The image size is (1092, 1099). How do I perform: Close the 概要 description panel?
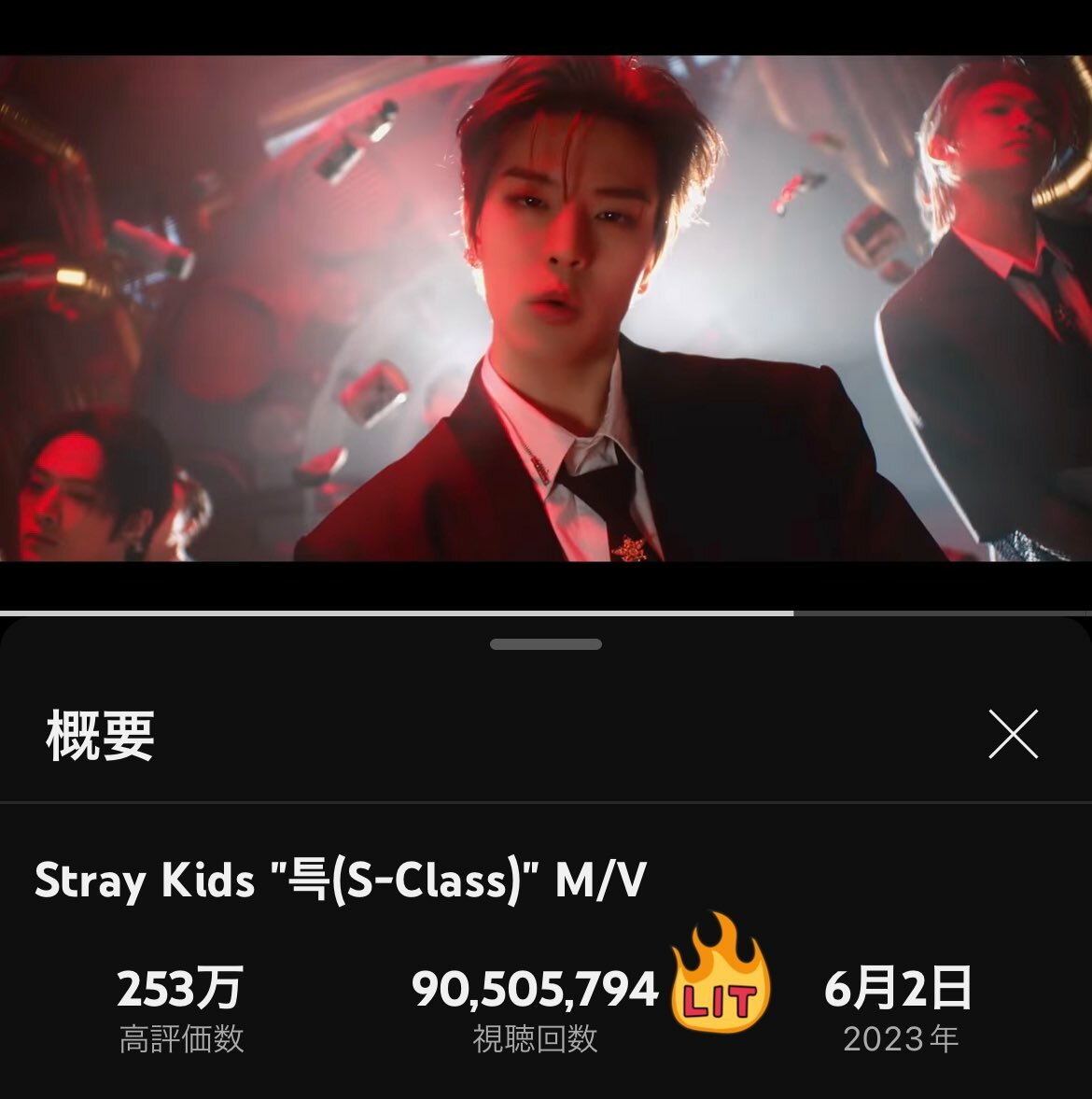pyautogui.click(x=1013, y=735)
